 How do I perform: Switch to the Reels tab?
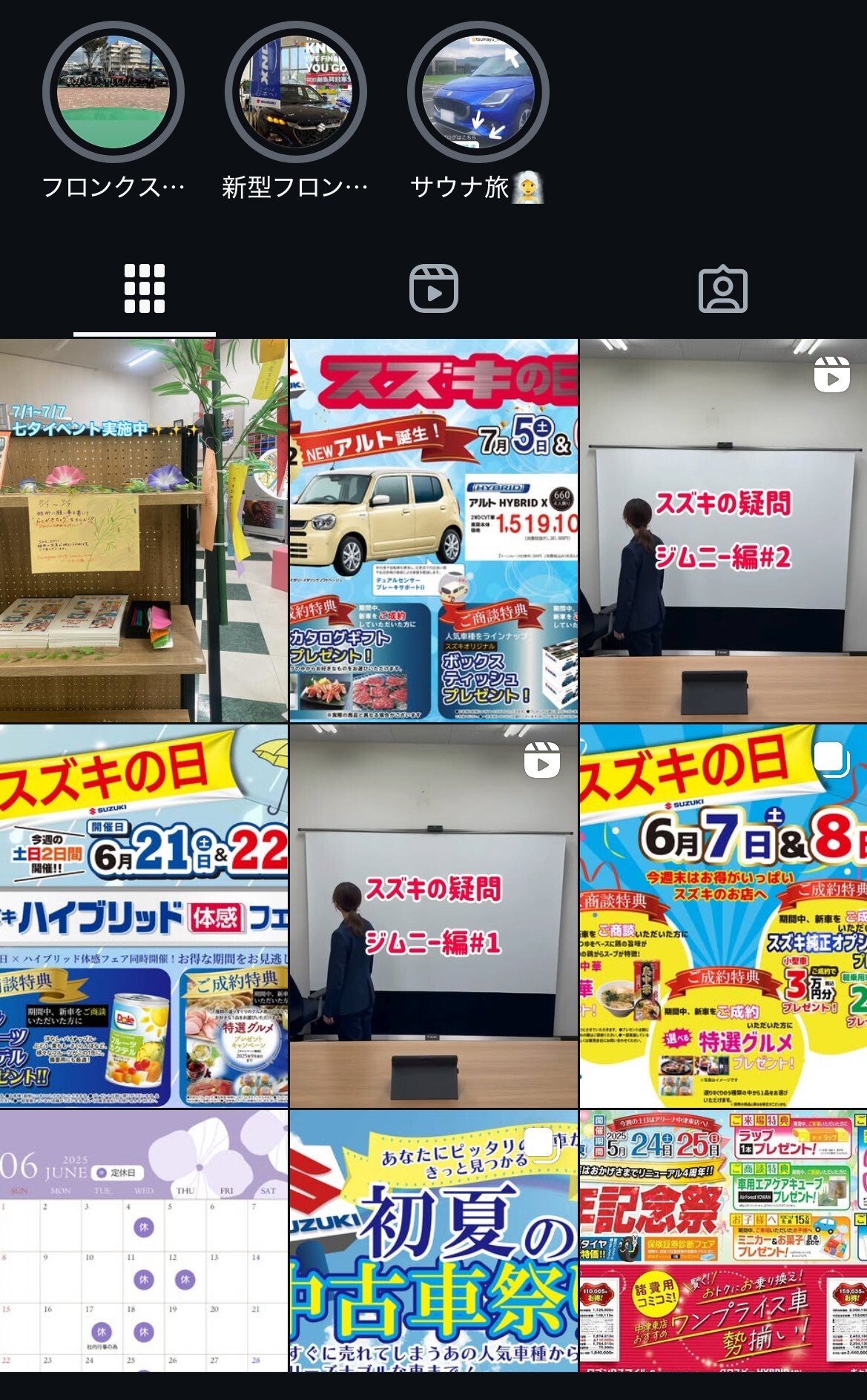pyautogui.click(x=434, y=288)
